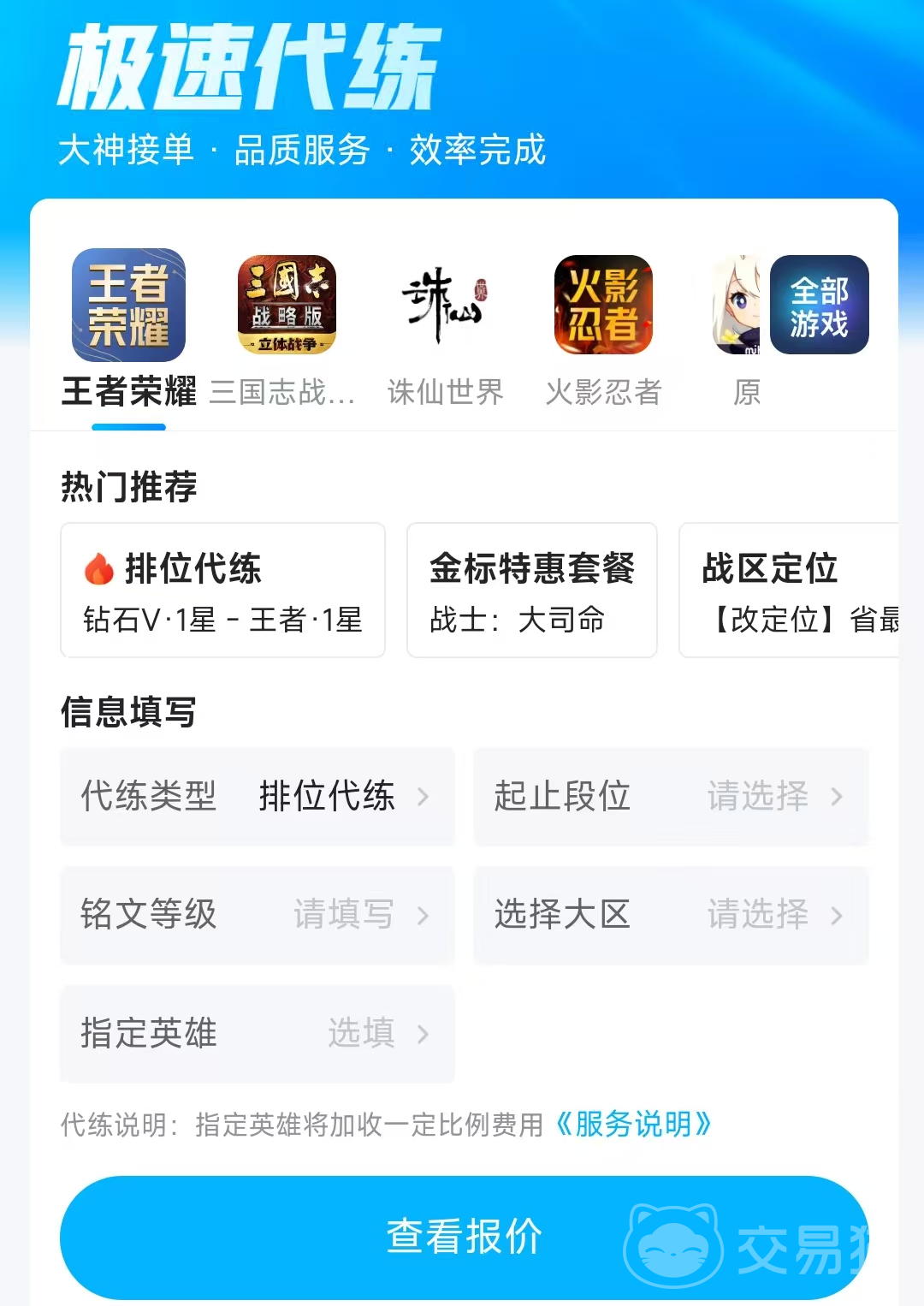Open 选择大区 picker
This screenshot has width=924, height=1306.
point(671,914)
